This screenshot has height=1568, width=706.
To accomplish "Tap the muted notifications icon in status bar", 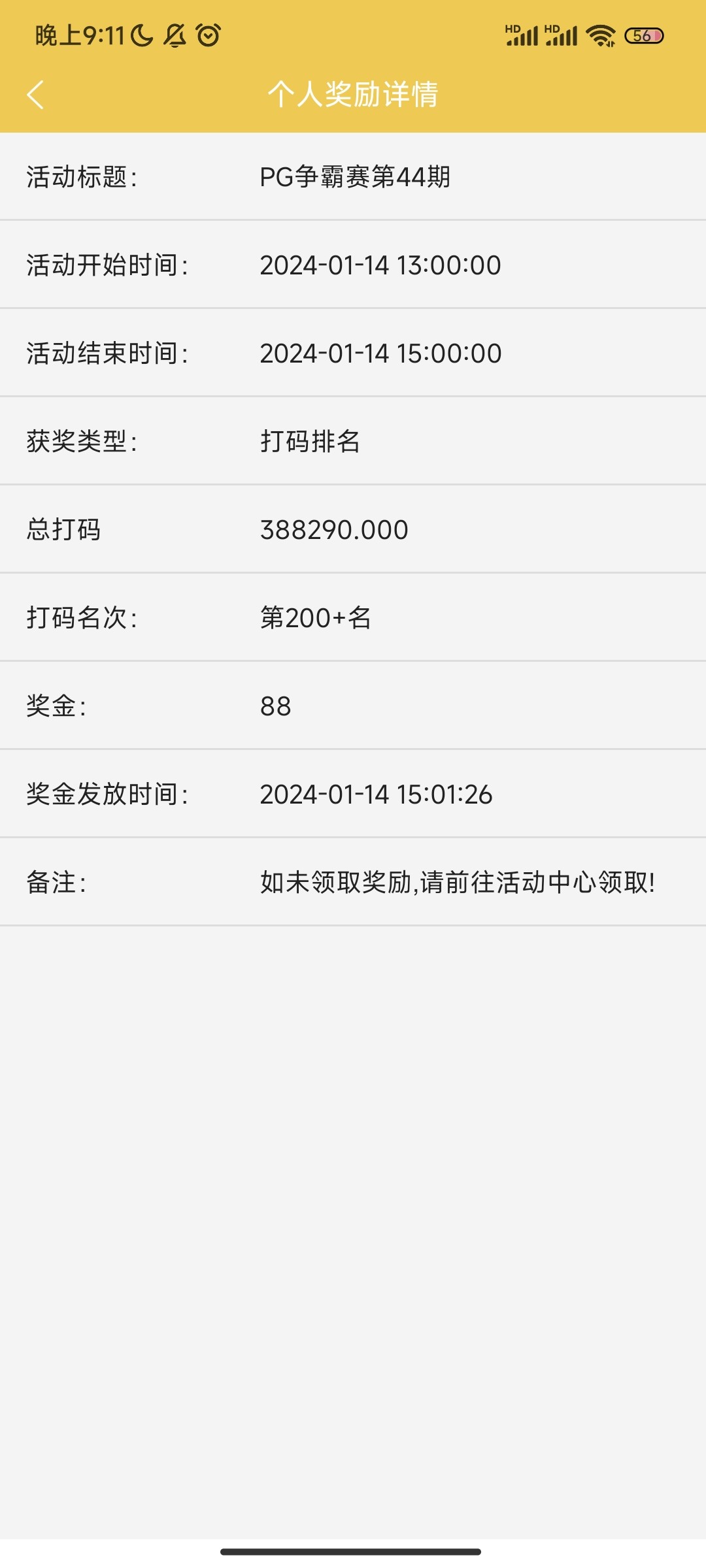I will click(x=173, y=36).
